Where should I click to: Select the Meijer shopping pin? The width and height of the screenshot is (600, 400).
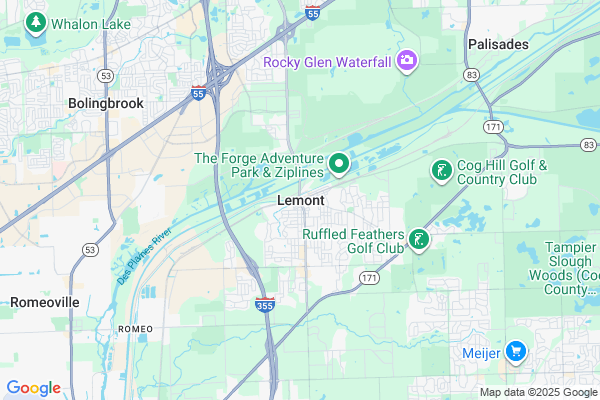click(x=516, y=351)
